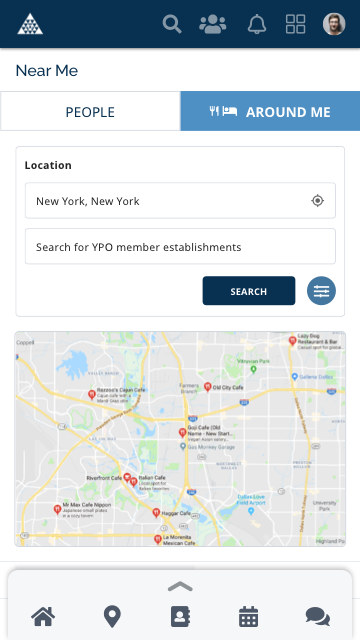Open the calendar tab

point(249,617)
